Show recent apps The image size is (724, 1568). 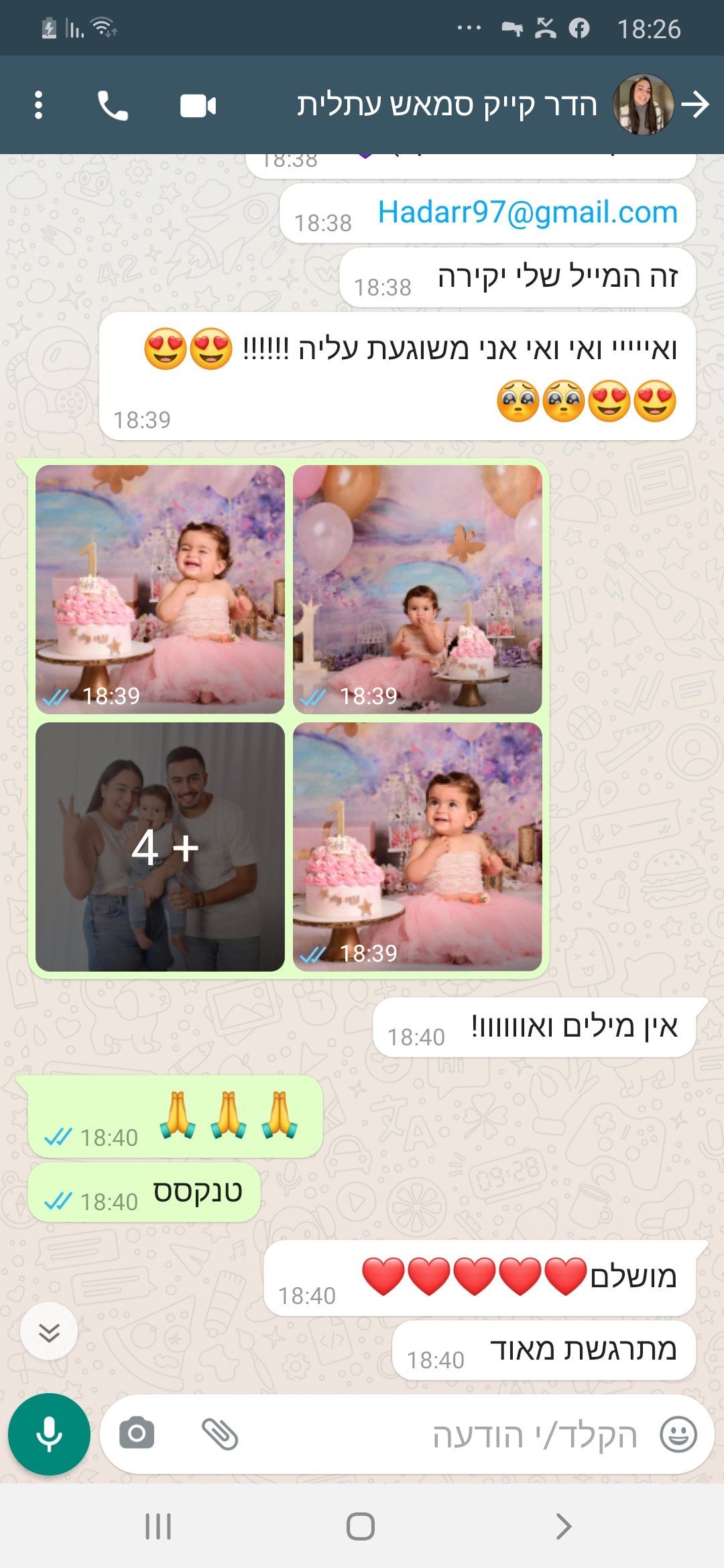[158, 1526]
